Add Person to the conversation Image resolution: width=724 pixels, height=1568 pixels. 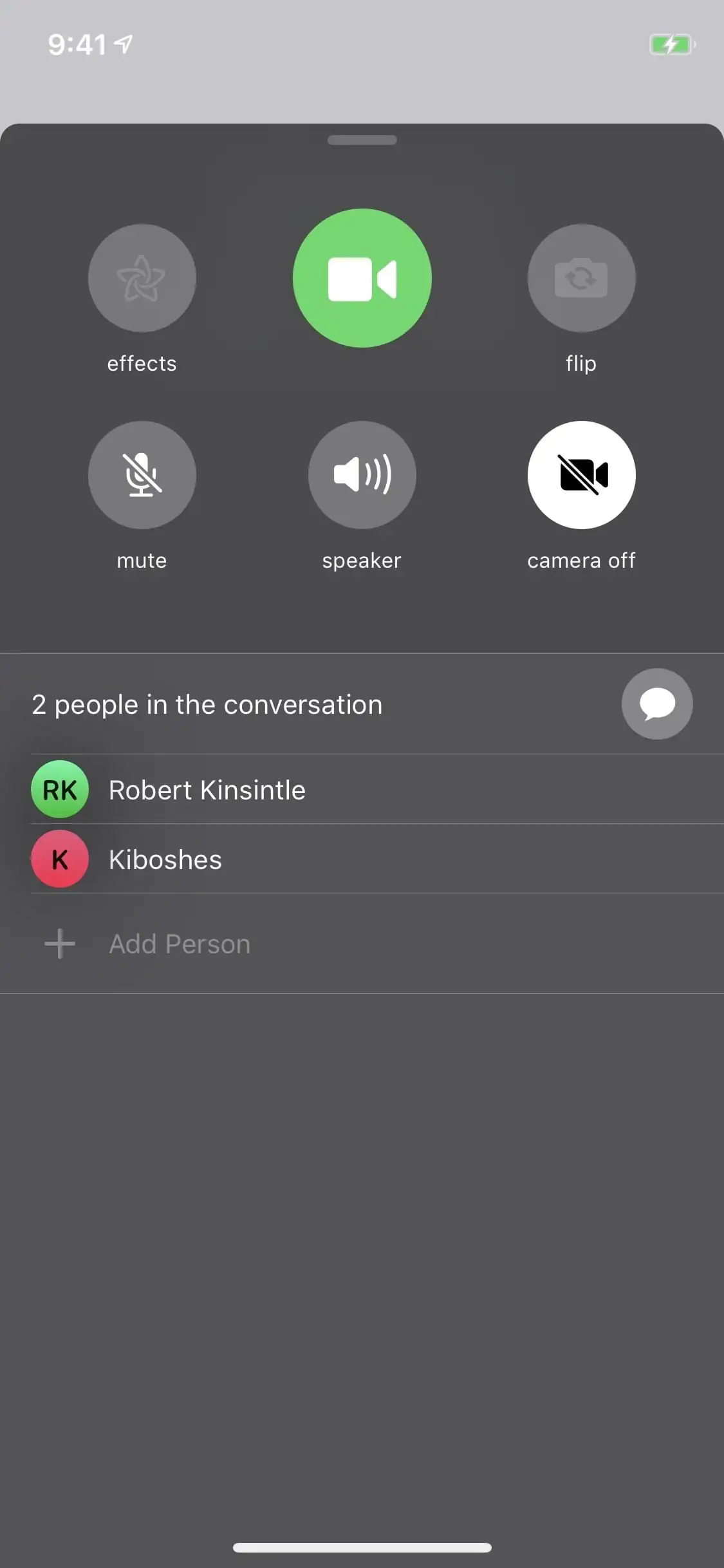coord(179,944)
